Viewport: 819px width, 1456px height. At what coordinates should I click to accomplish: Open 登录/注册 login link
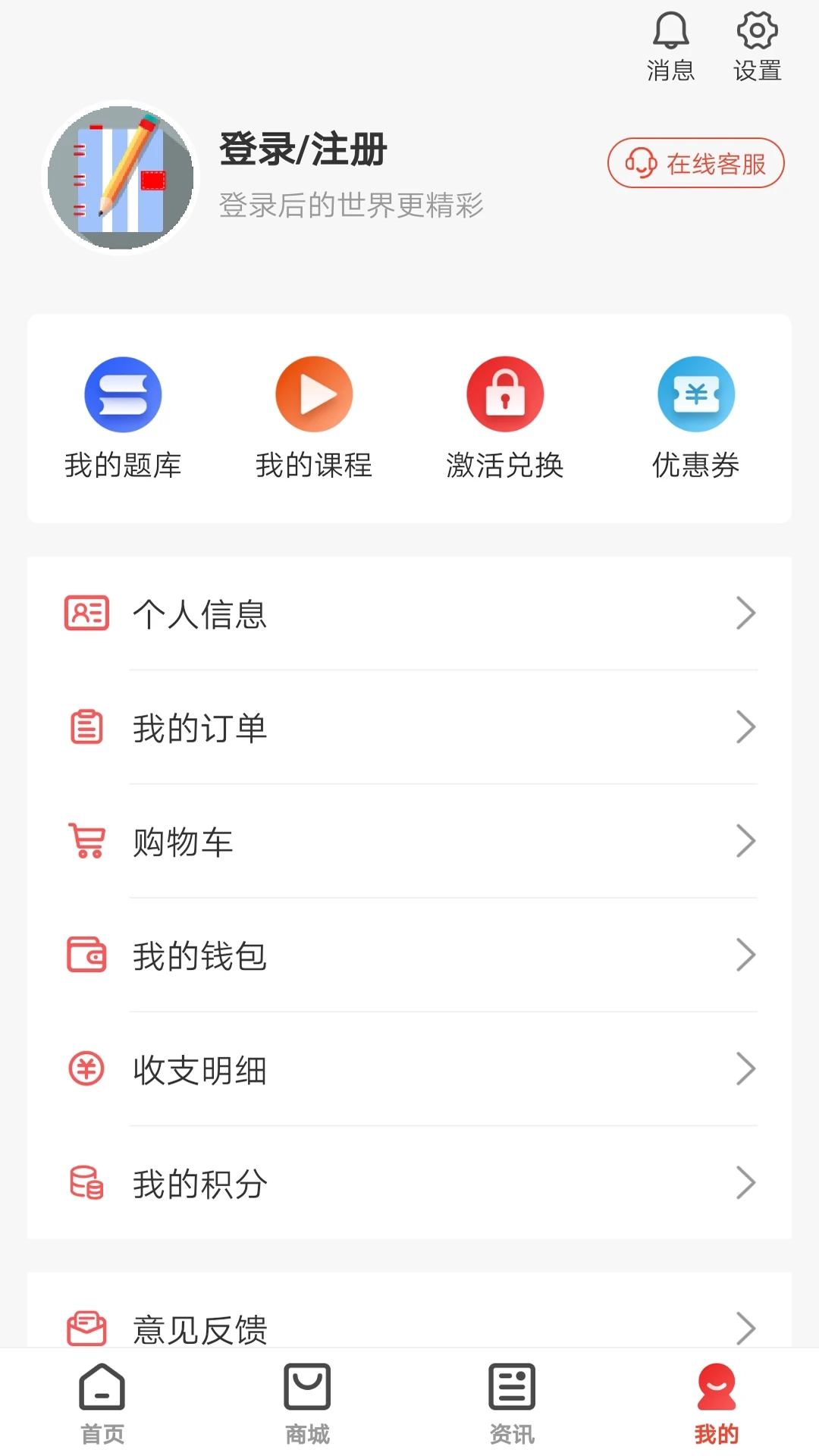click(303, 149)
